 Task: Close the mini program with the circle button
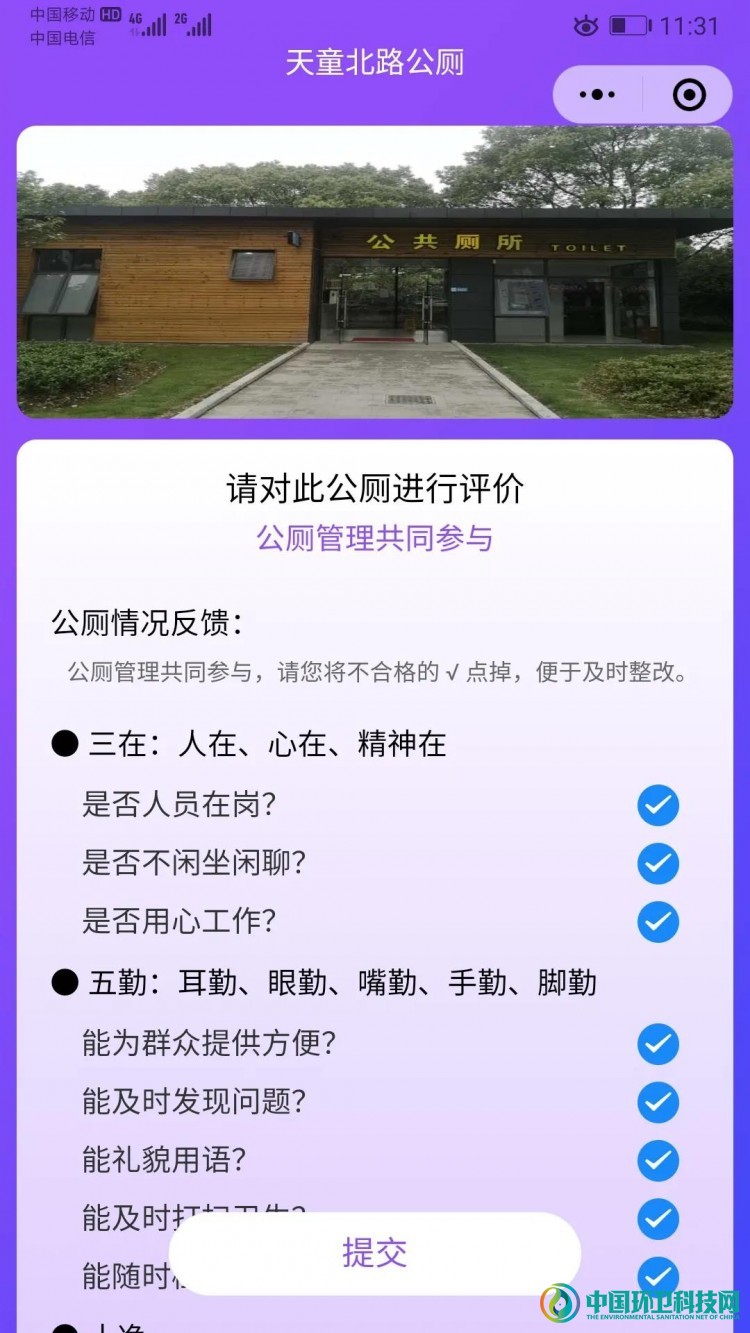(689, 95)
